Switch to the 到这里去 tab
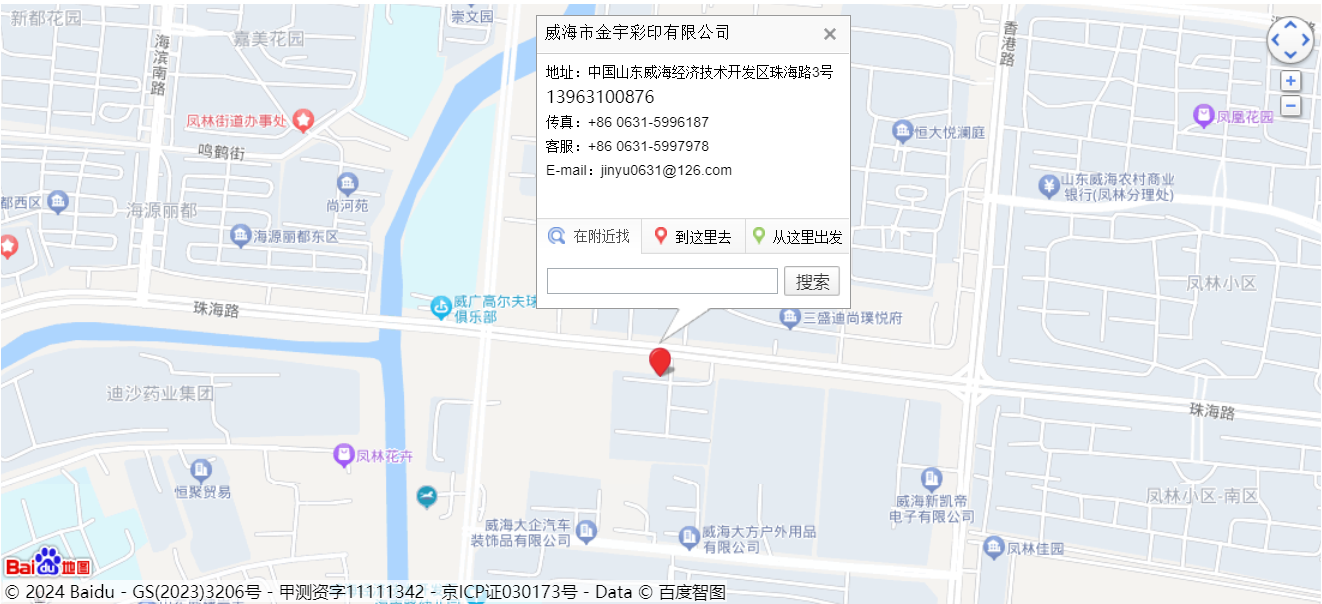This screenshot has width=1322, height=604. coord(693,237)
